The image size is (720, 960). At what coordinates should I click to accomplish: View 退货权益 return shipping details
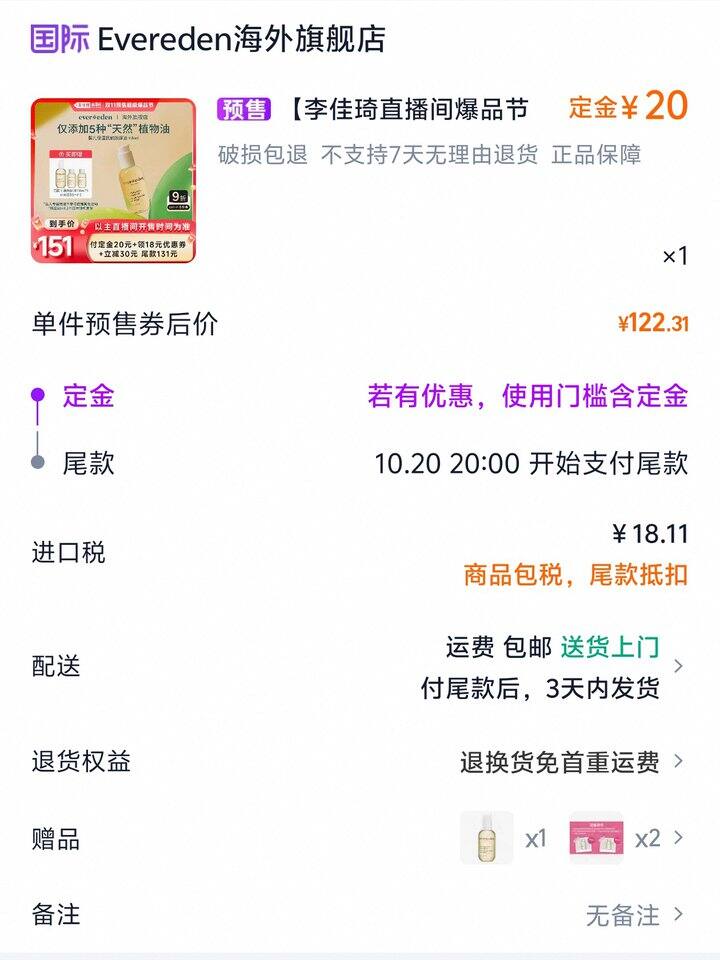(360, 762)
